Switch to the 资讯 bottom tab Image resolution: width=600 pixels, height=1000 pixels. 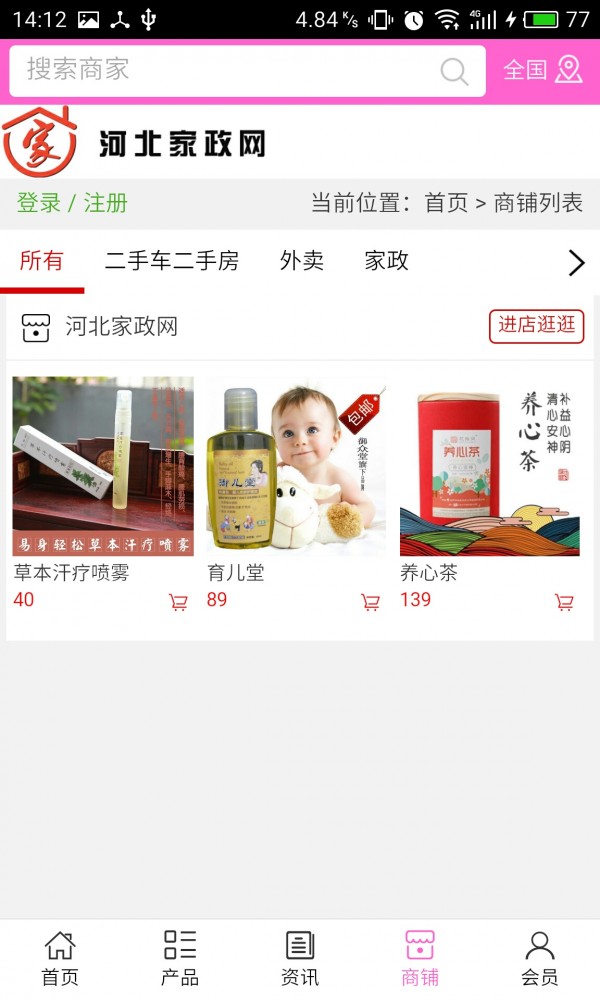300,958
